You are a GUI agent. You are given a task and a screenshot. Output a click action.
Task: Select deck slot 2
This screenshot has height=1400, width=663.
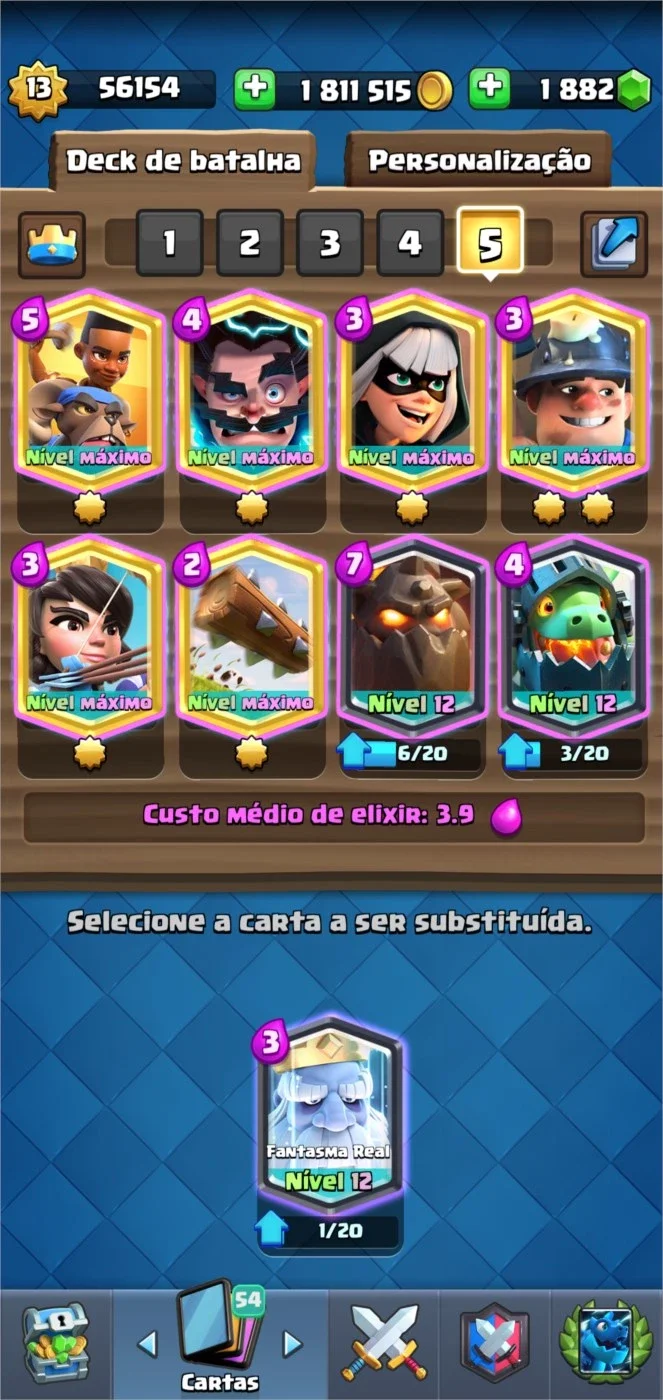coord(250,243)
